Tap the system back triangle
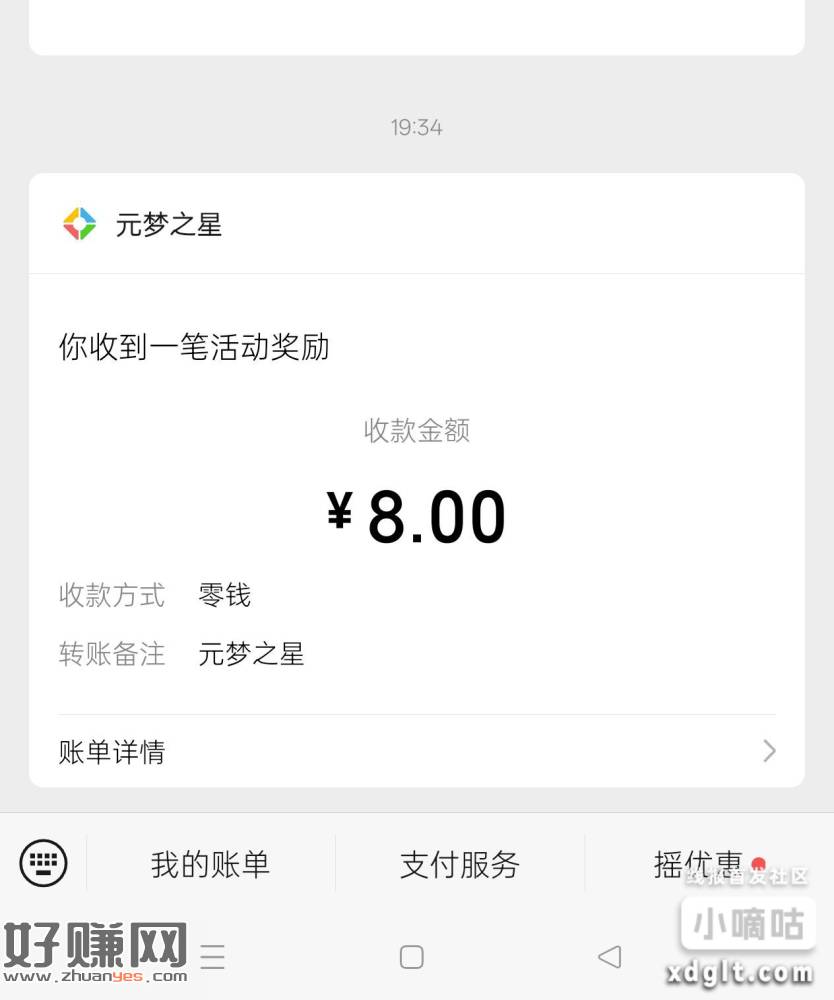 (609, 957)
